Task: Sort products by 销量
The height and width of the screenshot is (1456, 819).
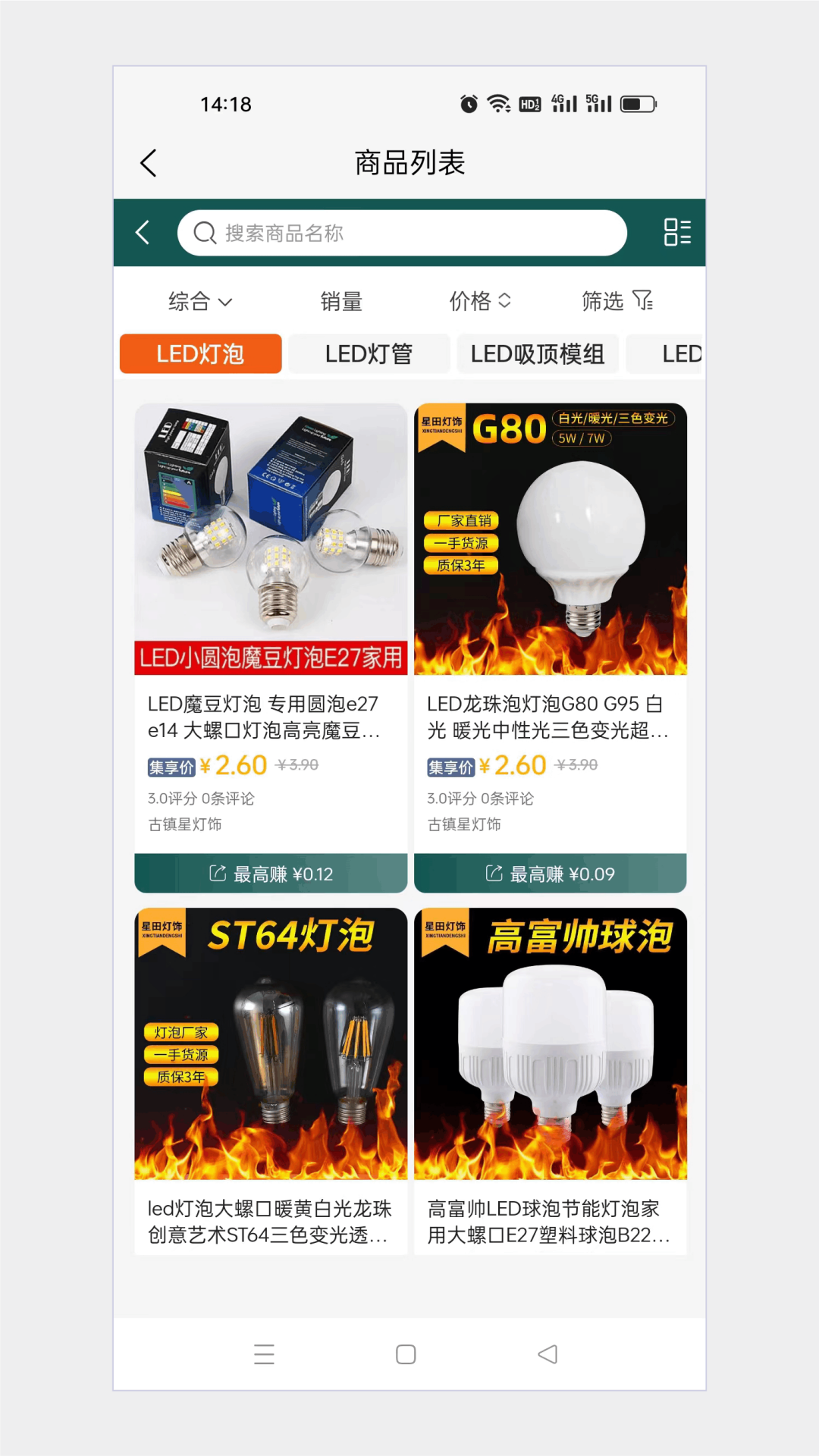Action: click(341, 302)
